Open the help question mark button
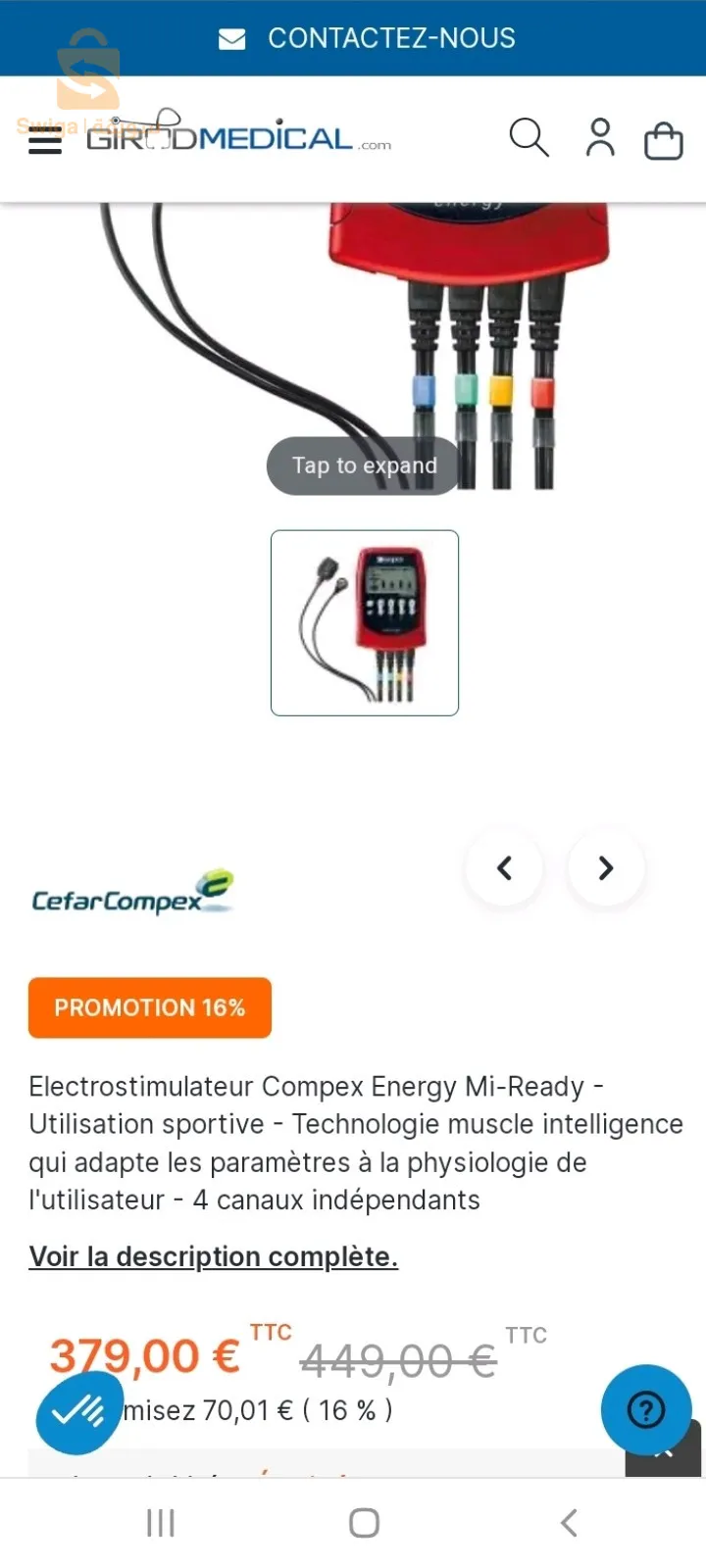Viewport: 706px width, 1568px height. tap(646, 1410)
